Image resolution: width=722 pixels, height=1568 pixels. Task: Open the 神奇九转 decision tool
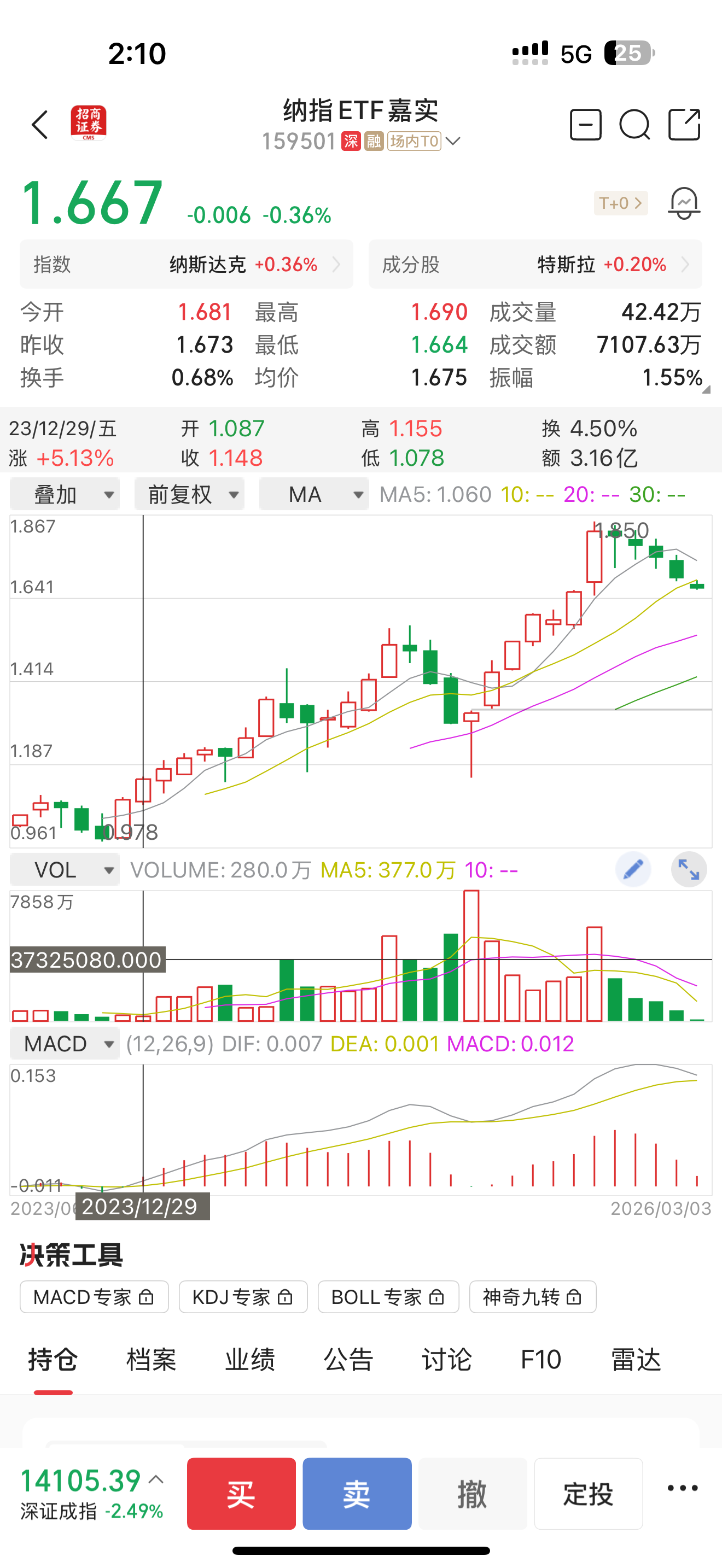tap(533, 1297)
